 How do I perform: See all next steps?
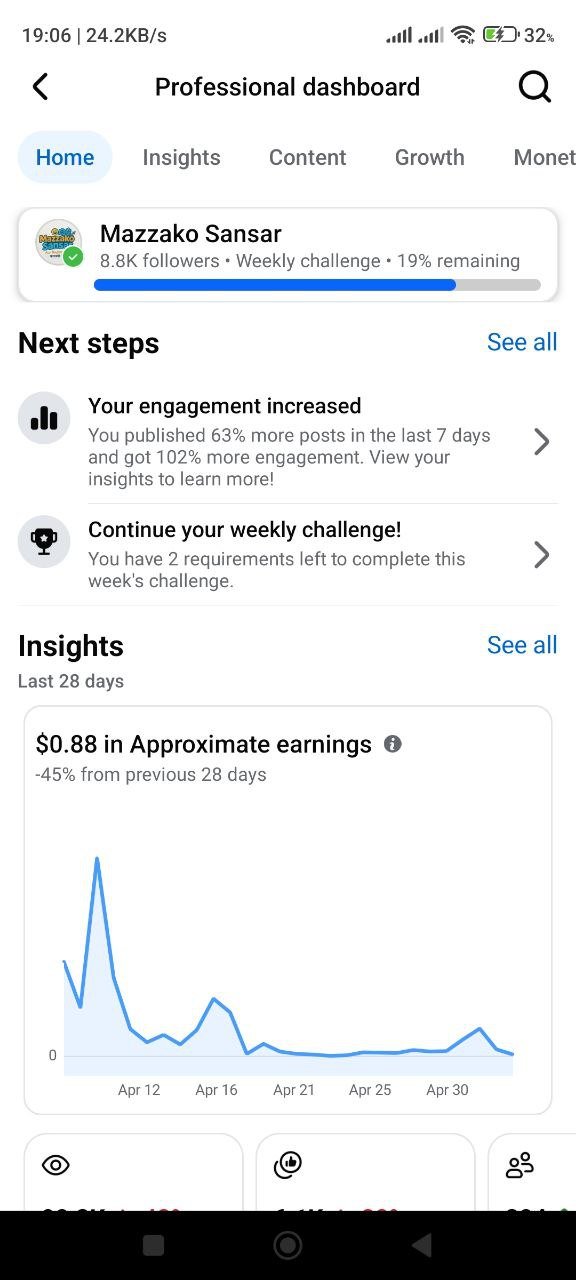pos(522,342)
